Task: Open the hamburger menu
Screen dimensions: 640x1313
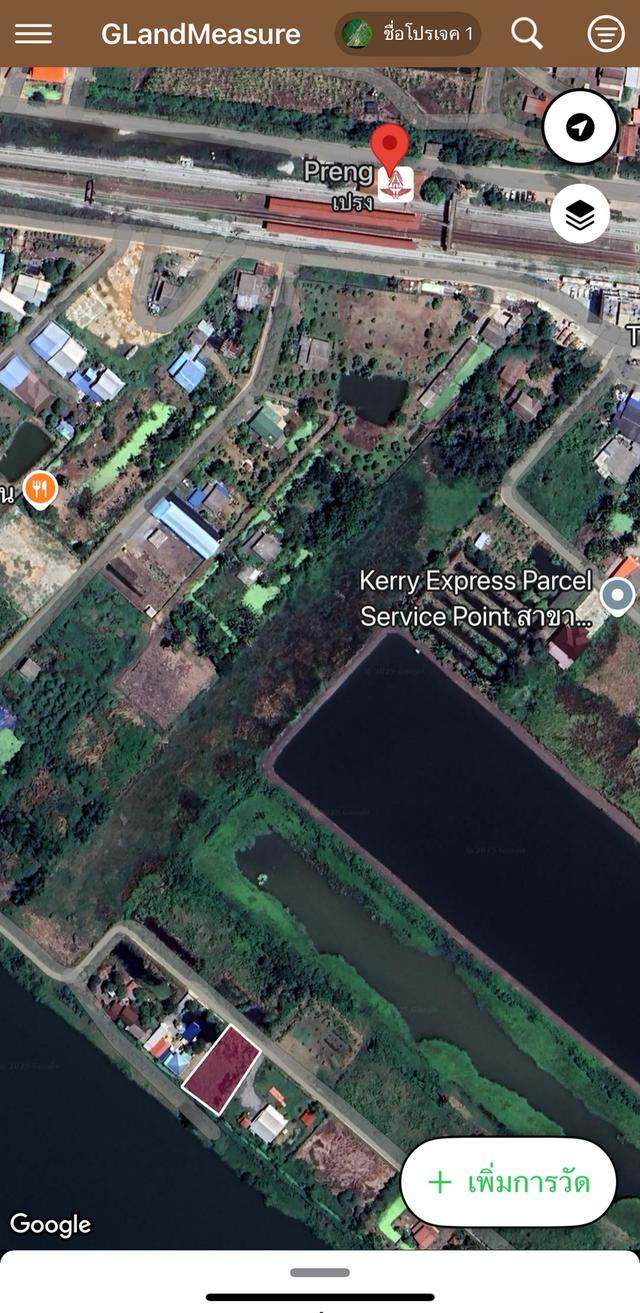Action: pos(33,34)
